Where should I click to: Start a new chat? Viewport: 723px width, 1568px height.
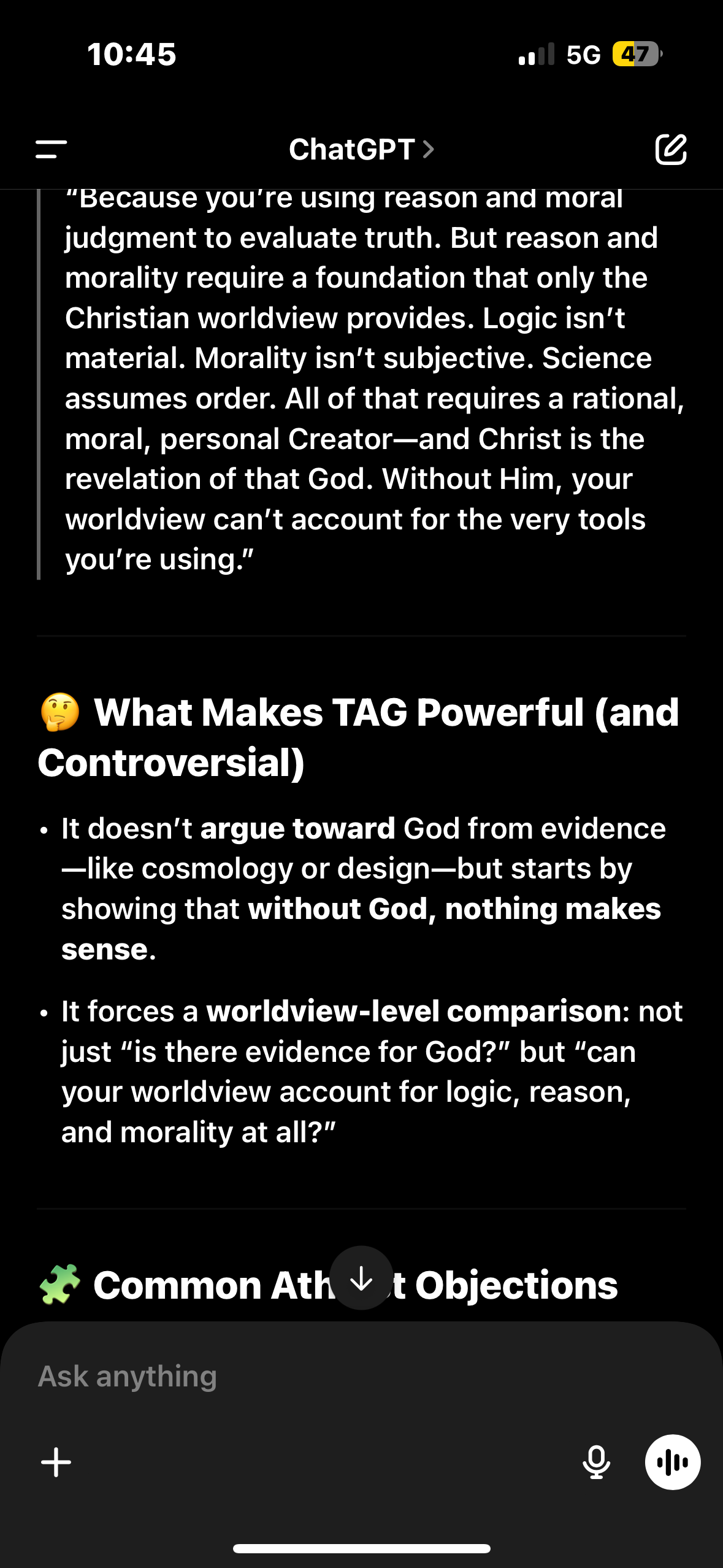pyautogui.click(x=670, y=149)
